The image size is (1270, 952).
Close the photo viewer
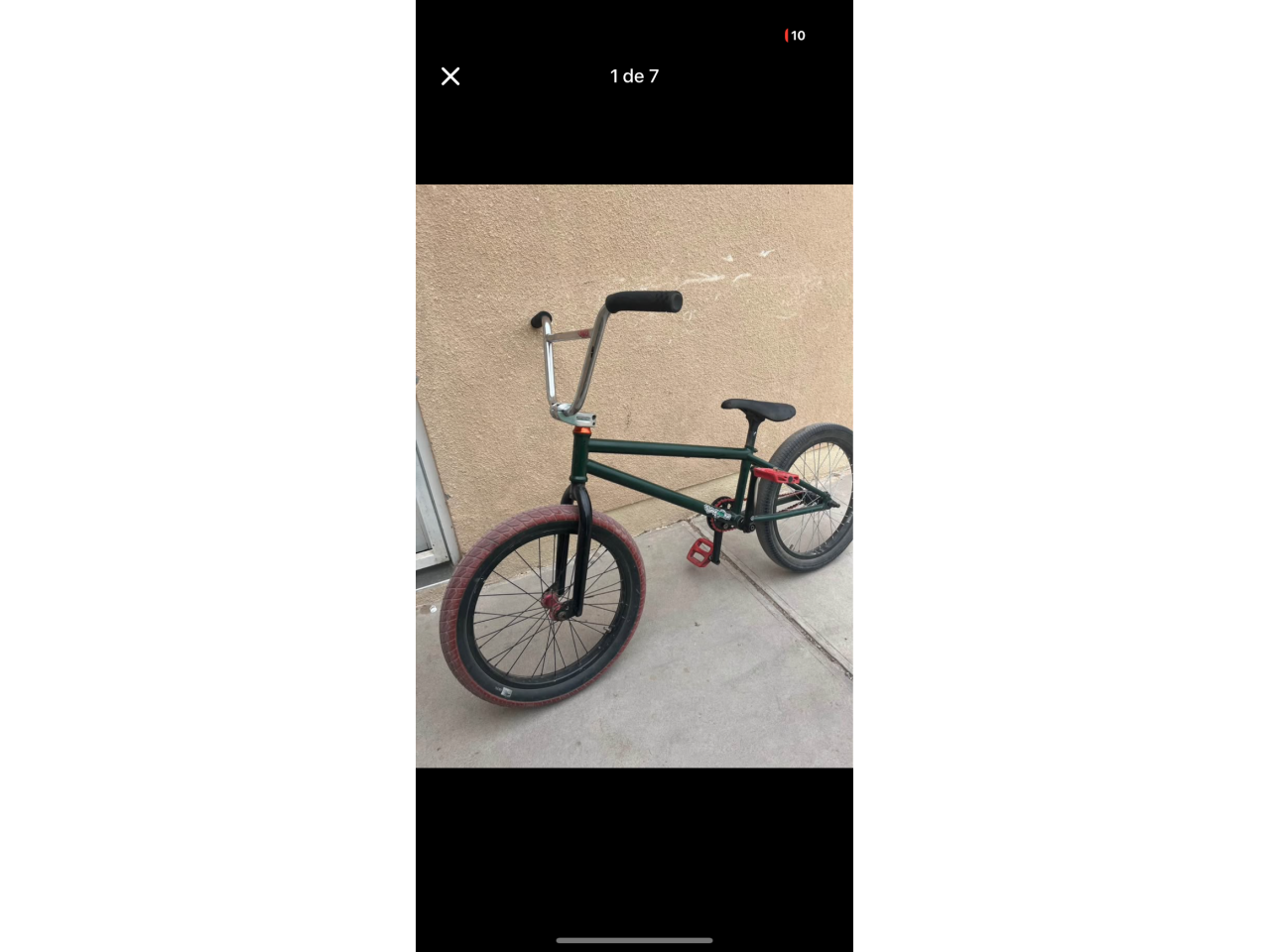click(x=450, y=76)
